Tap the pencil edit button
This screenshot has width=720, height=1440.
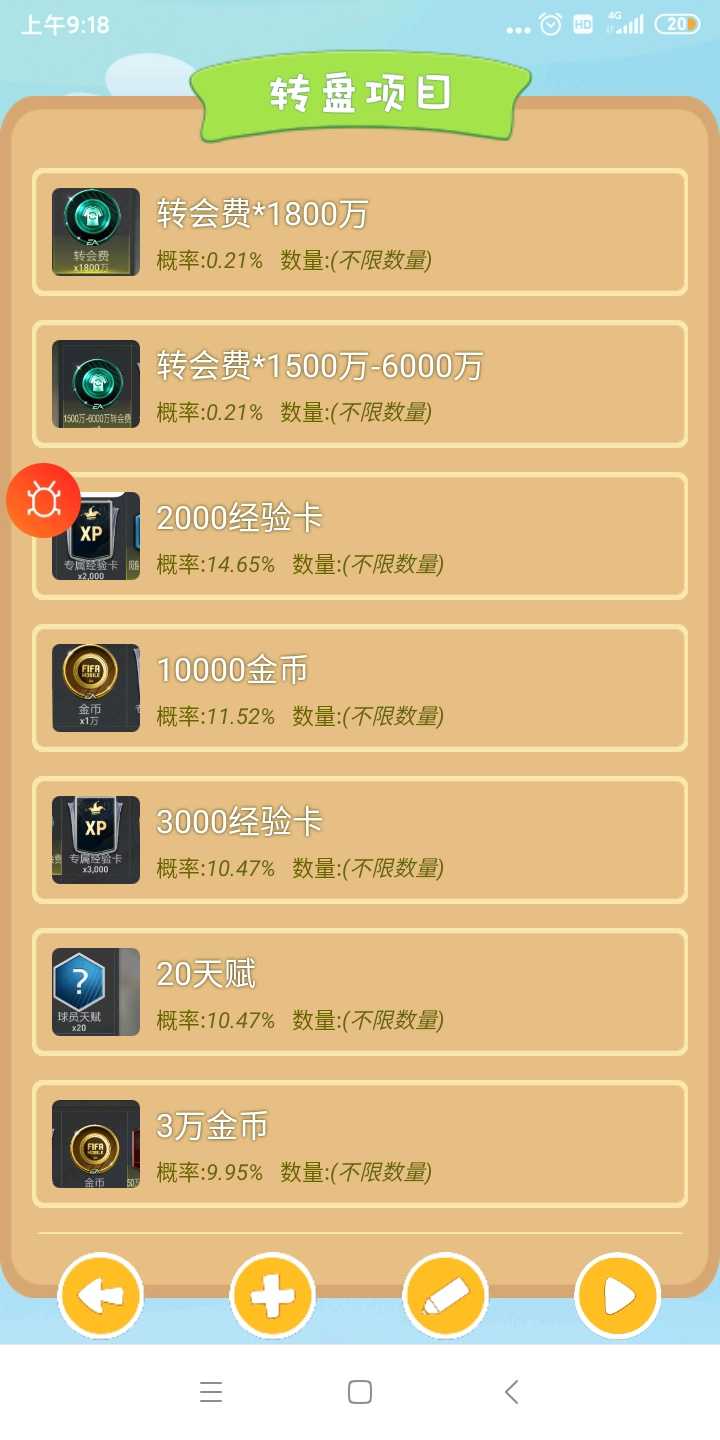click(x=445, y=1296)
